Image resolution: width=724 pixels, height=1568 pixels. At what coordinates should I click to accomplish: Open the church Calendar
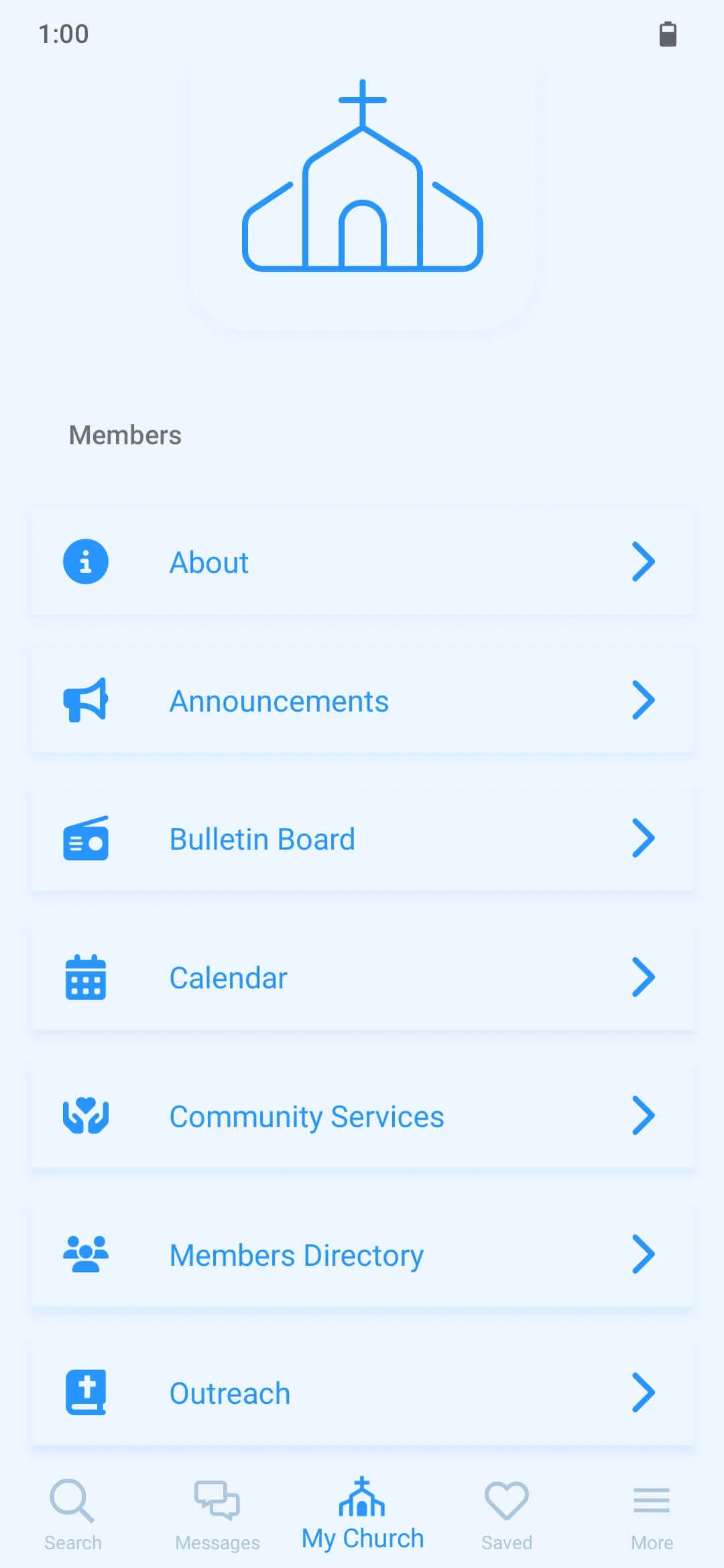click(x=362, y=978)
